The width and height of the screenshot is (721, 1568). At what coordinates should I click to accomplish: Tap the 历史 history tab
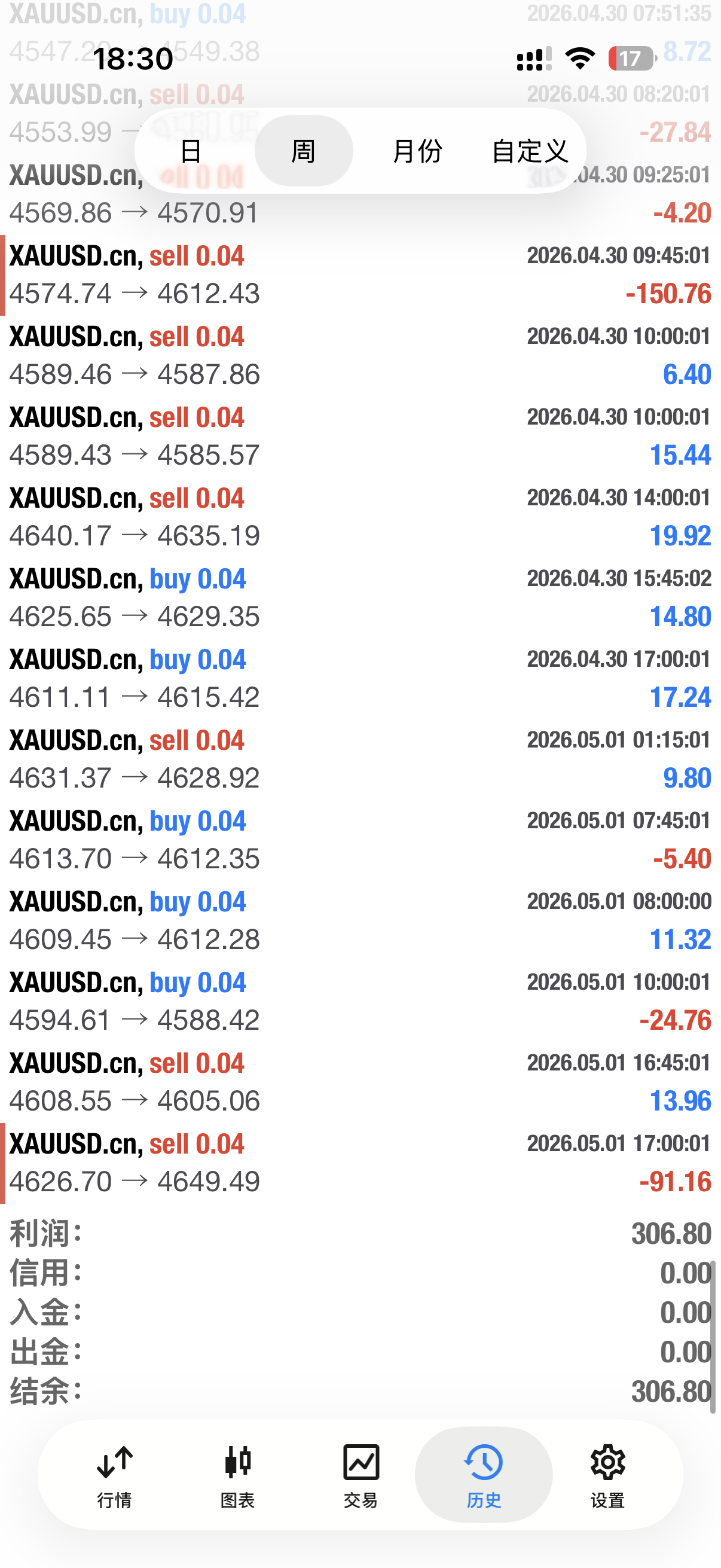click(x=484, y=1475)
